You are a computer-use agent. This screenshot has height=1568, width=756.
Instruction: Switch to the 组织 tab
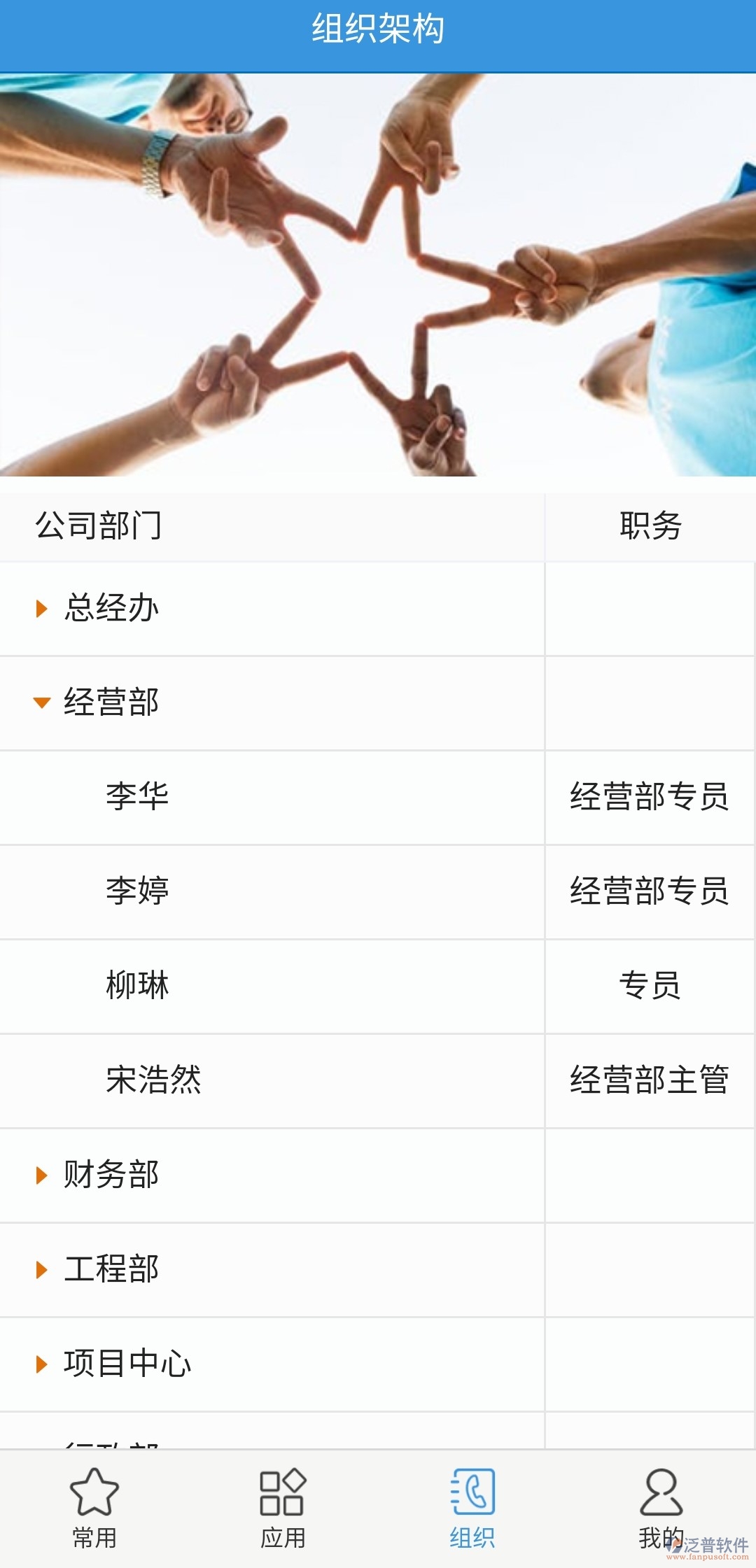472,1508
